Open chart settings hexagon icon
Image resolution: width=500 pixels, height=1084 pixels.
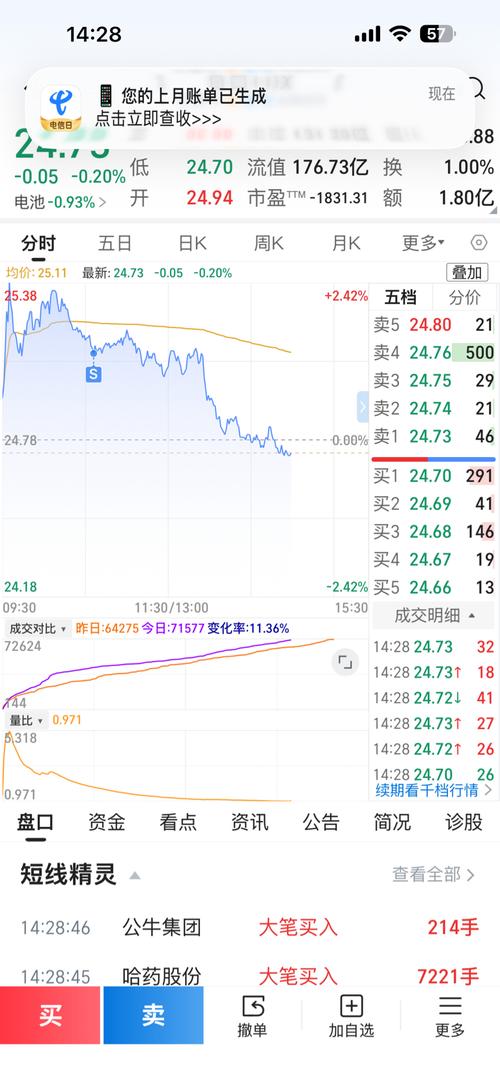click(x=479, y=243)
